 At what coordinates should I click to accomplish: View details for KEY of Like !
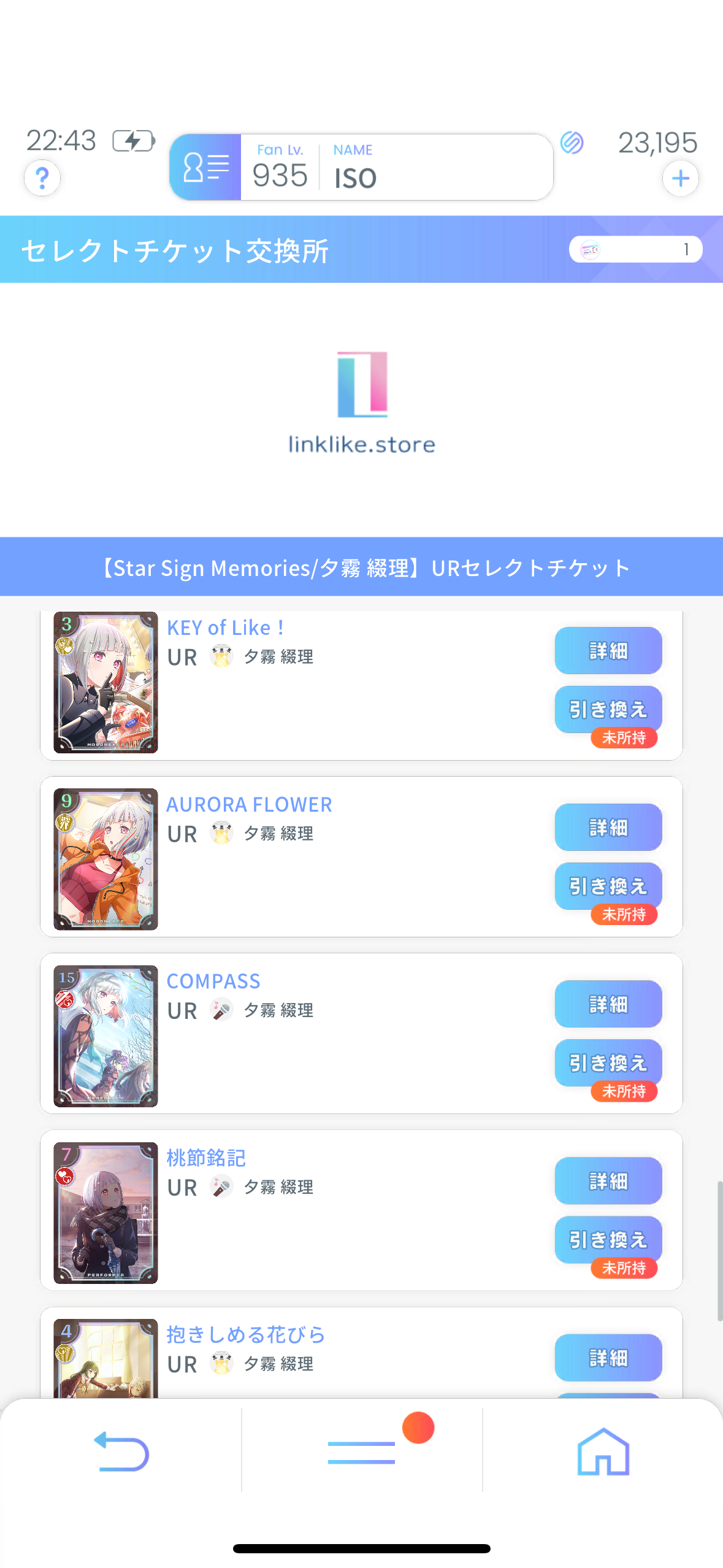click(x=608, y=650)
